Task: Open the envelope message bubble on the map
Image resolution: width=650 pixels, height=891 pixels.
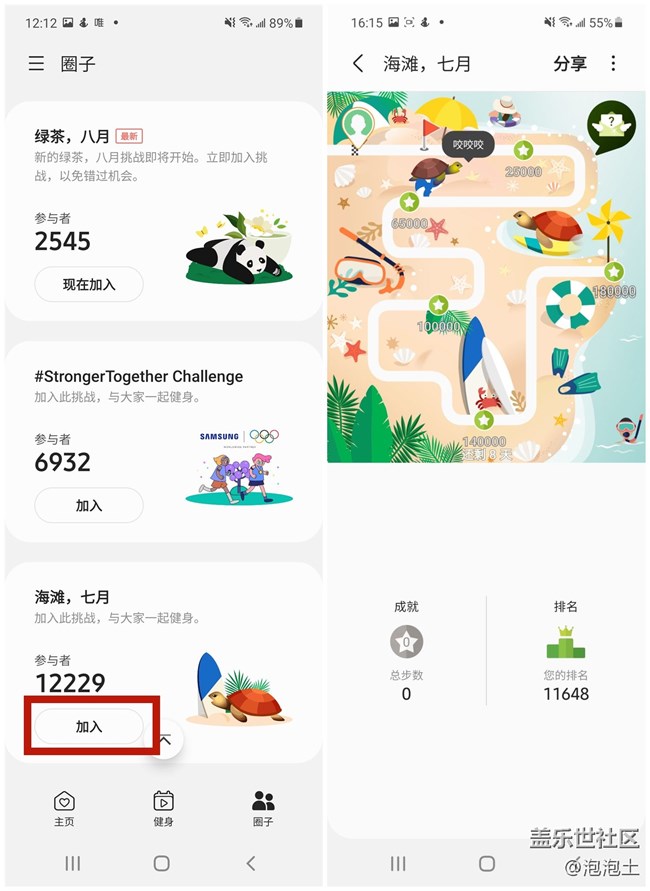Action: tap(611, 124)
